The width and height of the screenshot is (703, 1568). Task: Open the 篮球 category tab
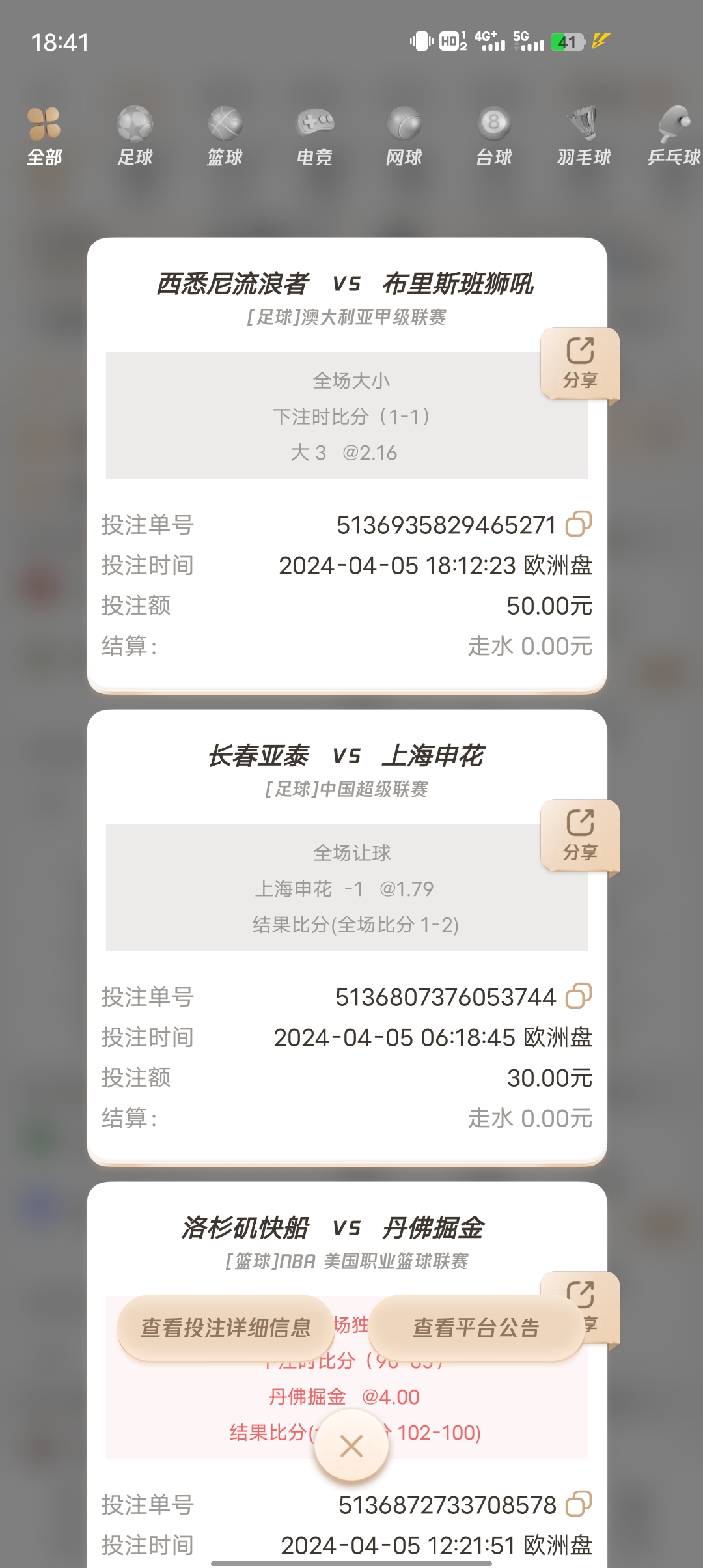tap(225, 137)
